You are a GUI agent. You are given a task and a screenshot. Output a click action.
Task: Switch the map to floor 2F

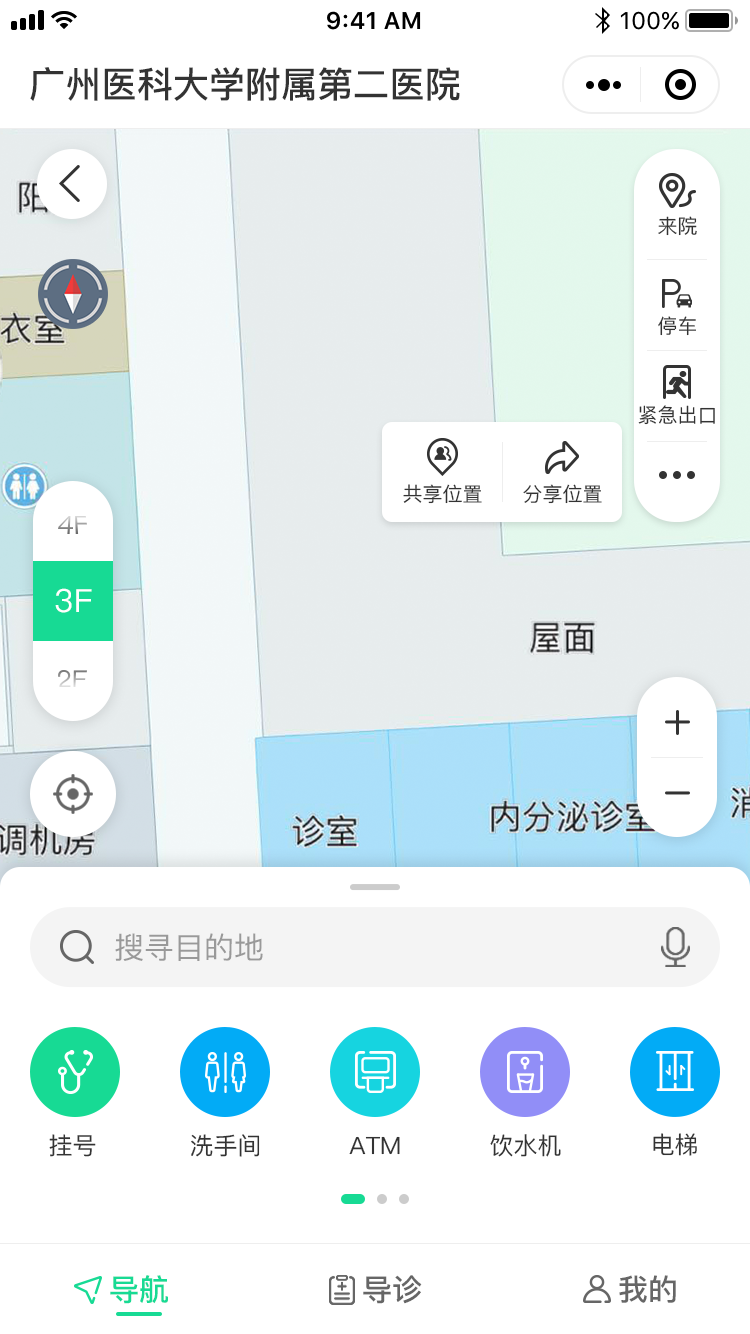(73, 678)
